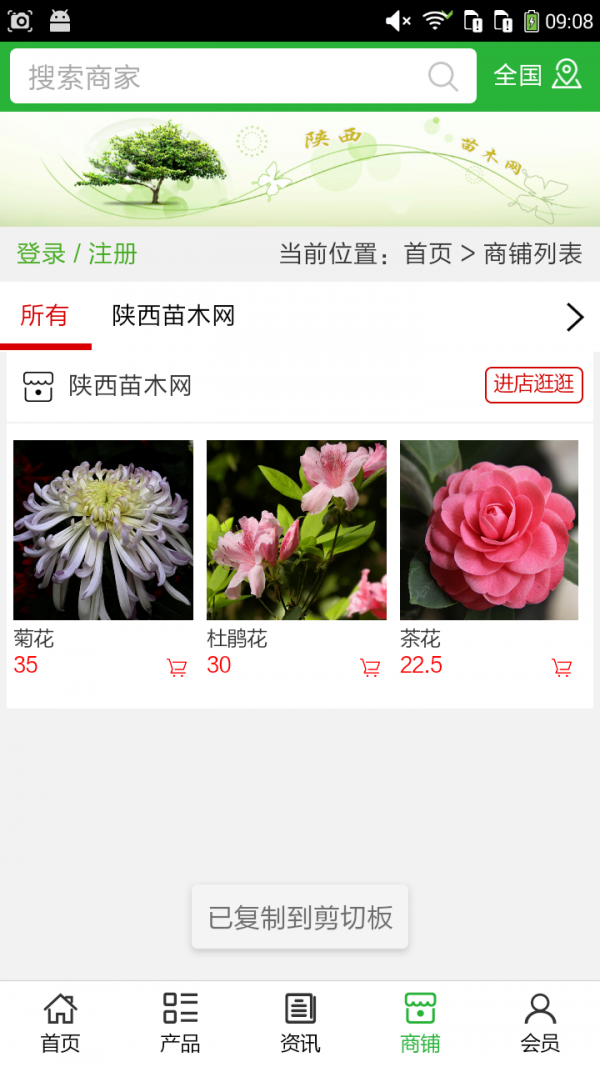Viewport: 600px width, 1067px height.
Task: Open the 登录 / 注册 link
Action: pyautogui.click(x=77, y=254)
